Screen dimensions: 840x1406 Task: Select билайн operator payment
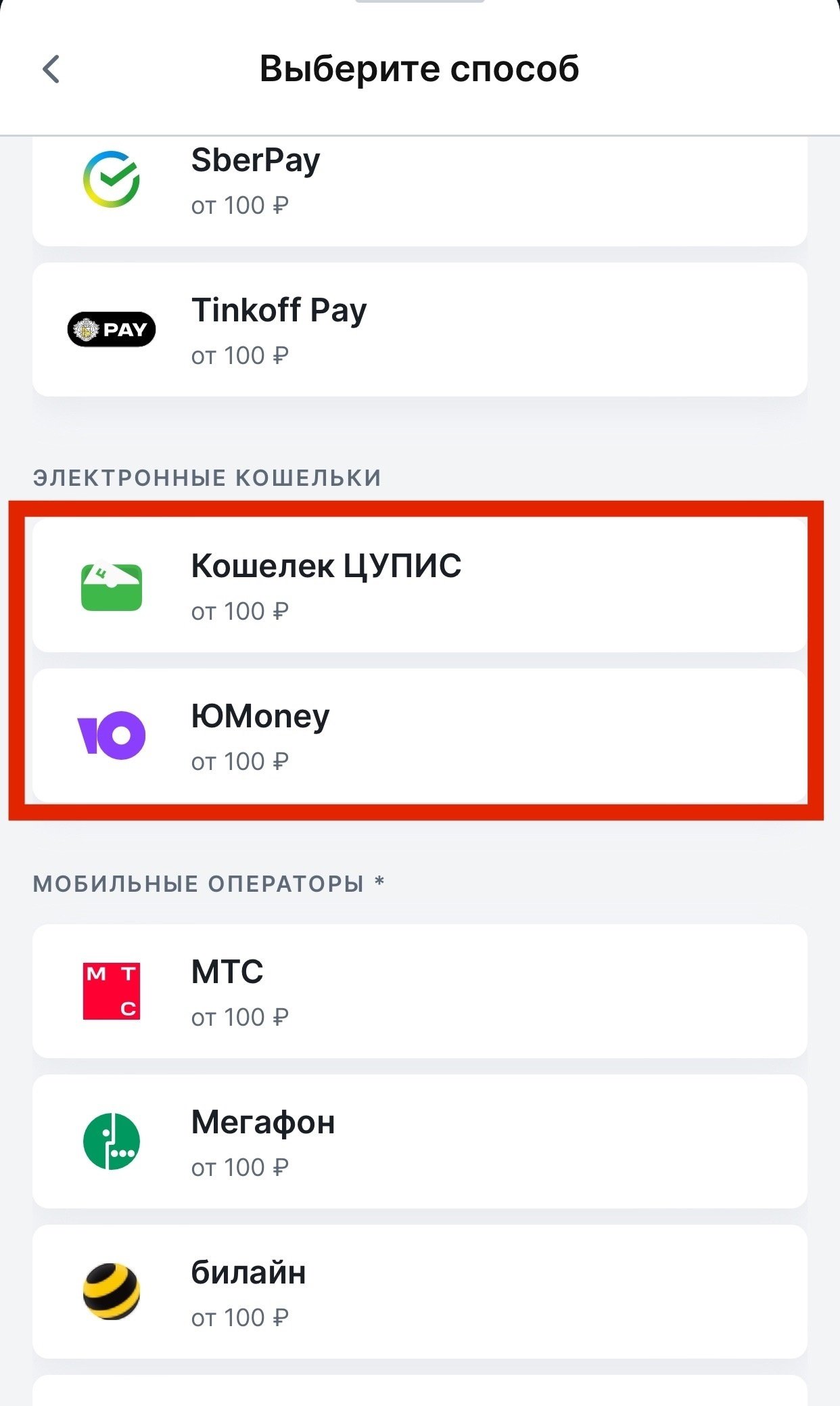(419, 1292)
